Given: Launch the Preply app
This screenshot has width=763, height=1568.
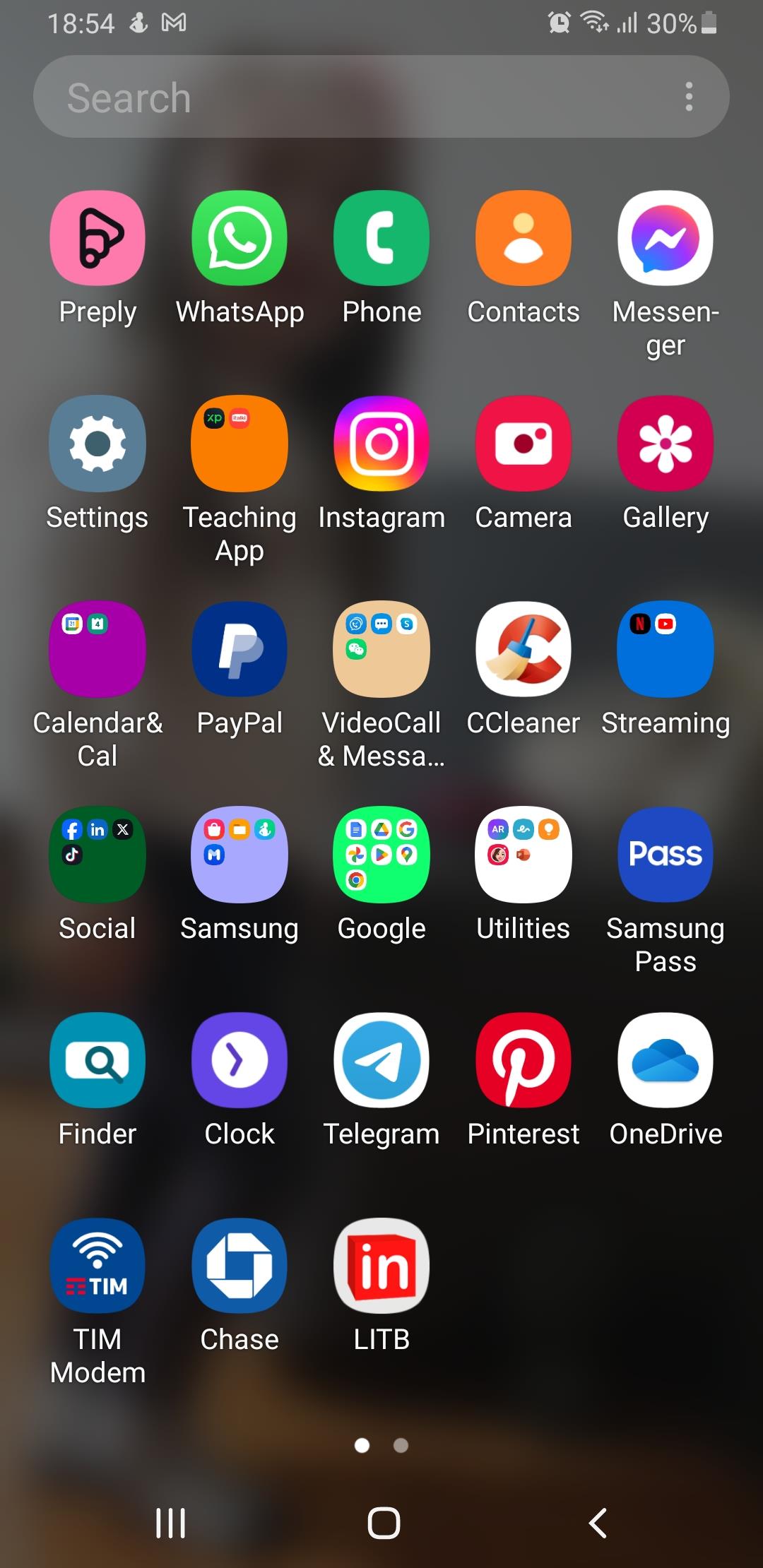Looking at the screenshot, I should 97,238.
